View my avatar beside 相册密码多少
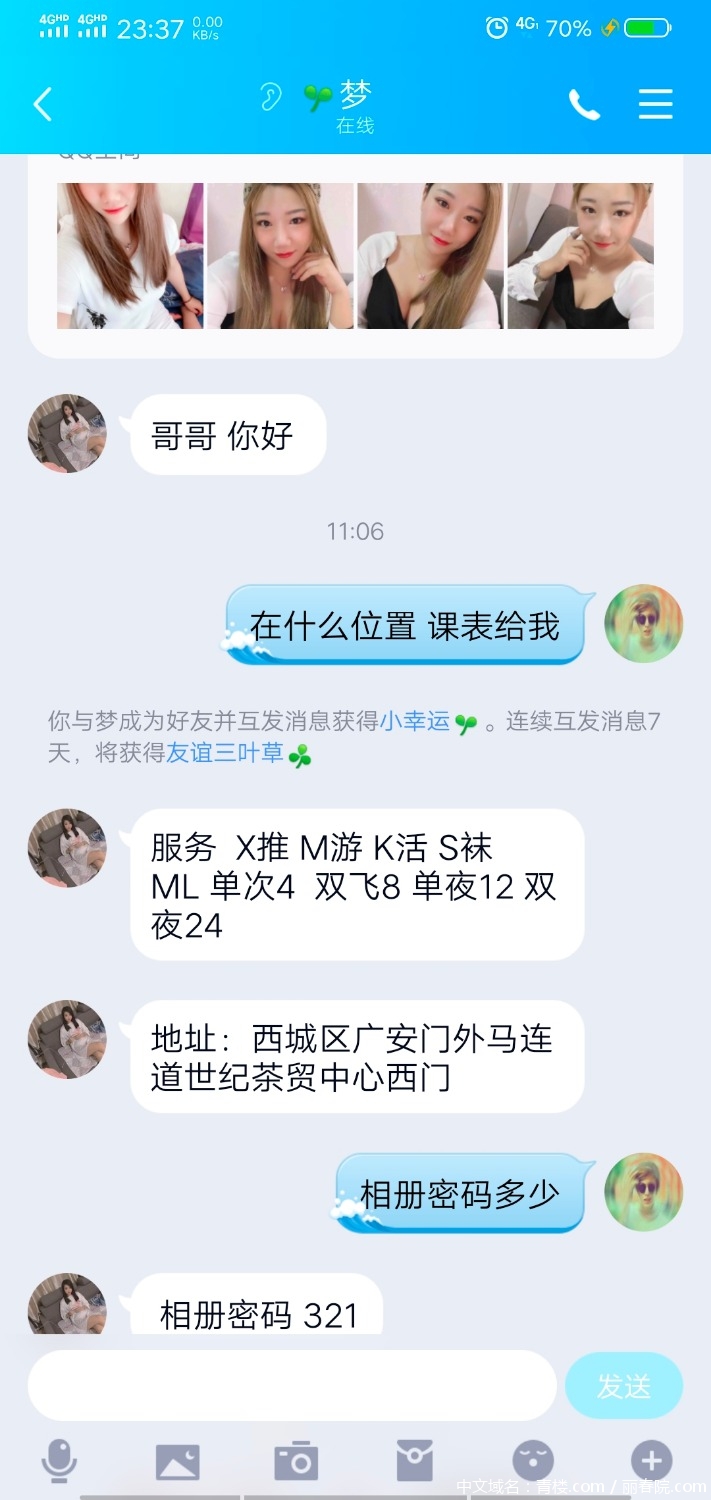Image resolution: width=711 pixels, height=1500 pixels. coord(644,1192)
